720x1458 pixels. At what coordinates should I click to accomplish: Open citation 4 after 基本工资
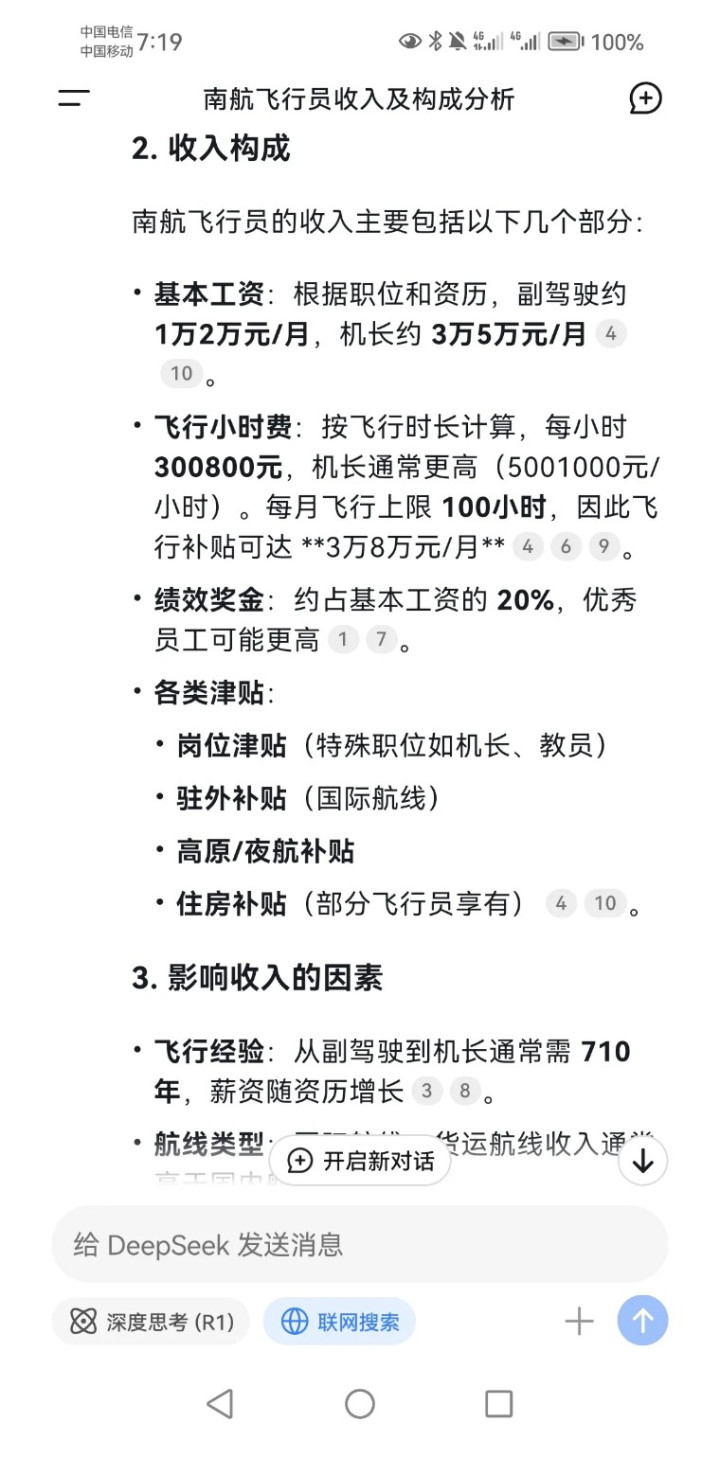point(611,334)
